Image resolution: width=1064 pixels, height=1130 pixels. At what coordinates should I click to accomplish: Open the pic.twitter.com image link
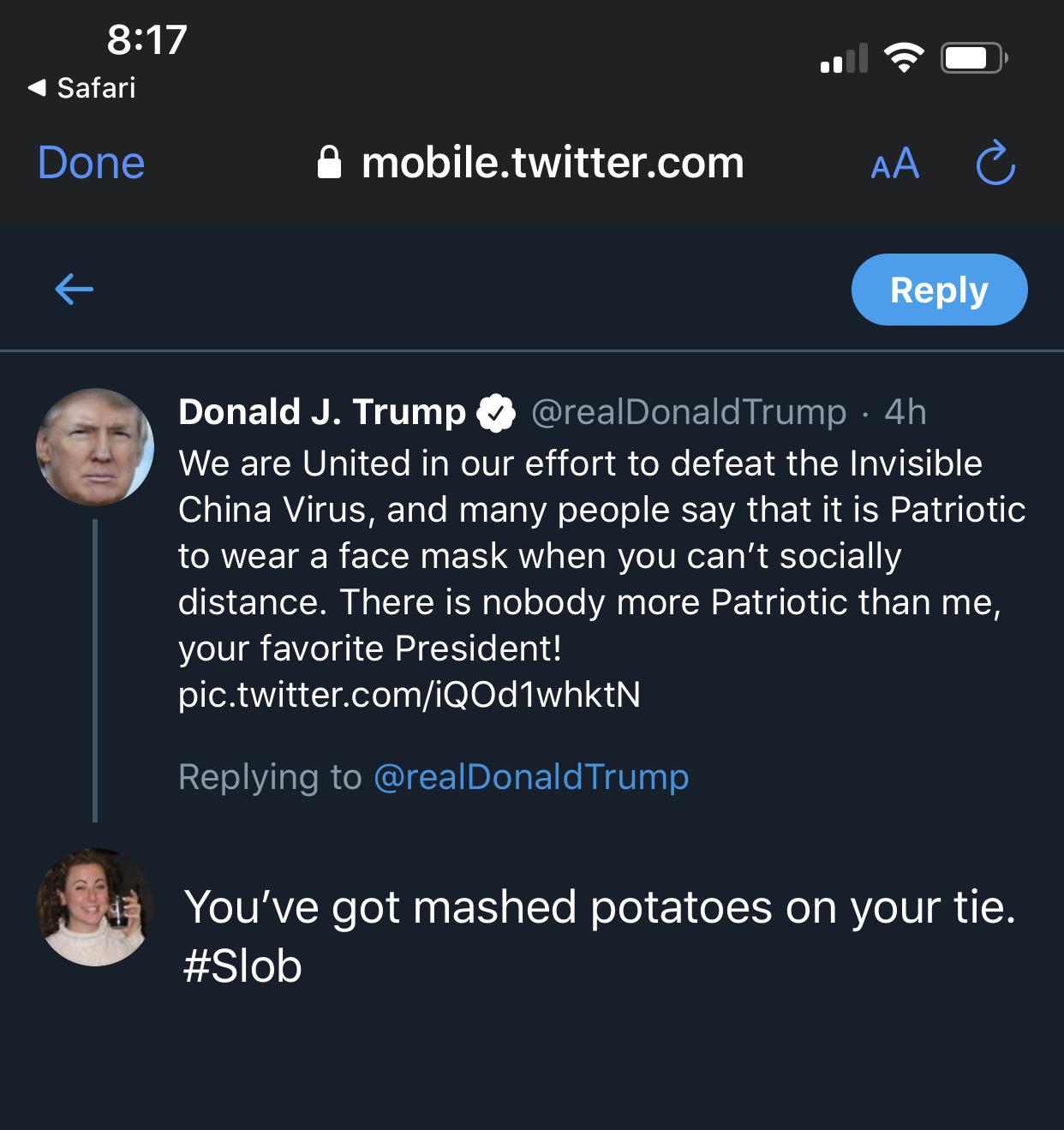(x=411, y=697)
